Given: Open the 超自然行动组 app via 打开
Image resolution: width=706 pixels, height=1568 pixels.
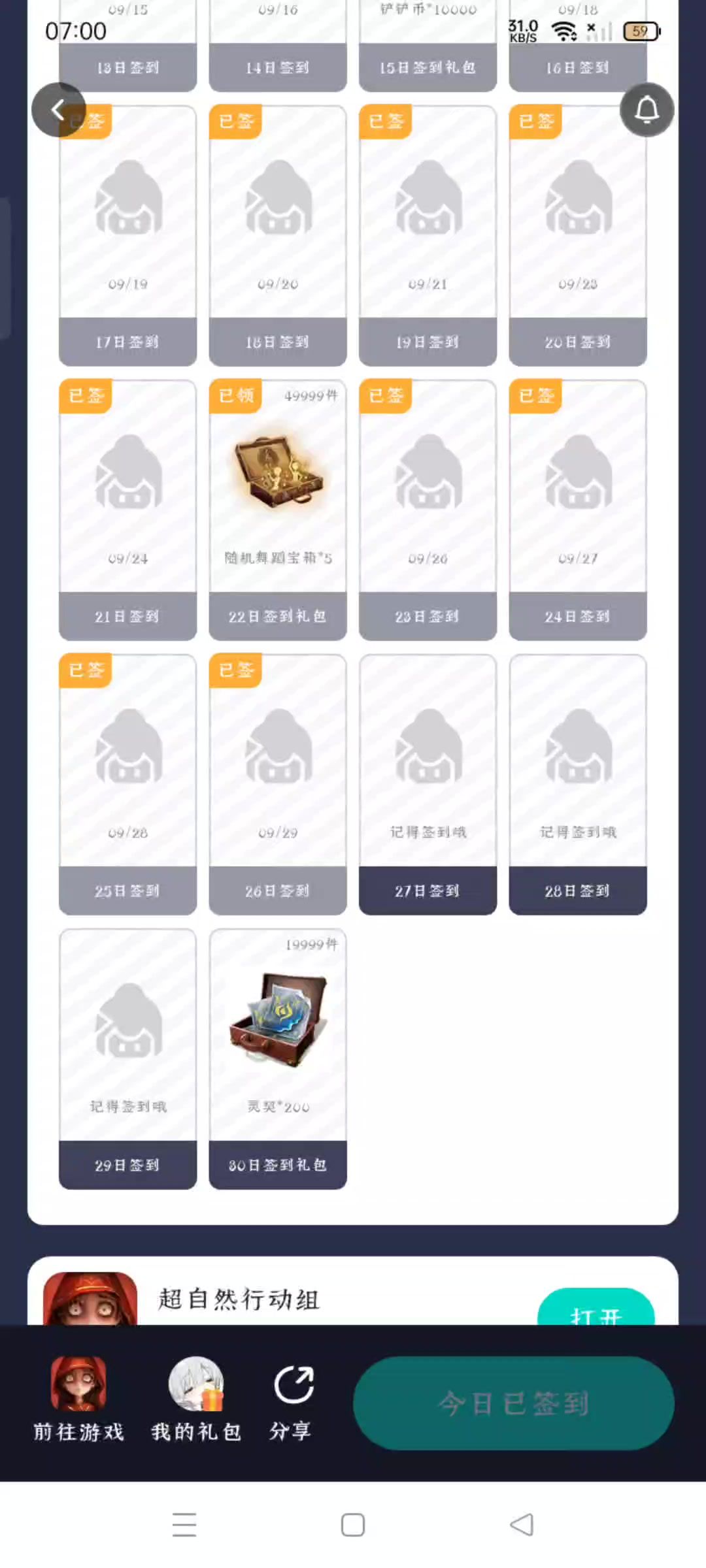Looking at the screenshot, I should 595,1309.
